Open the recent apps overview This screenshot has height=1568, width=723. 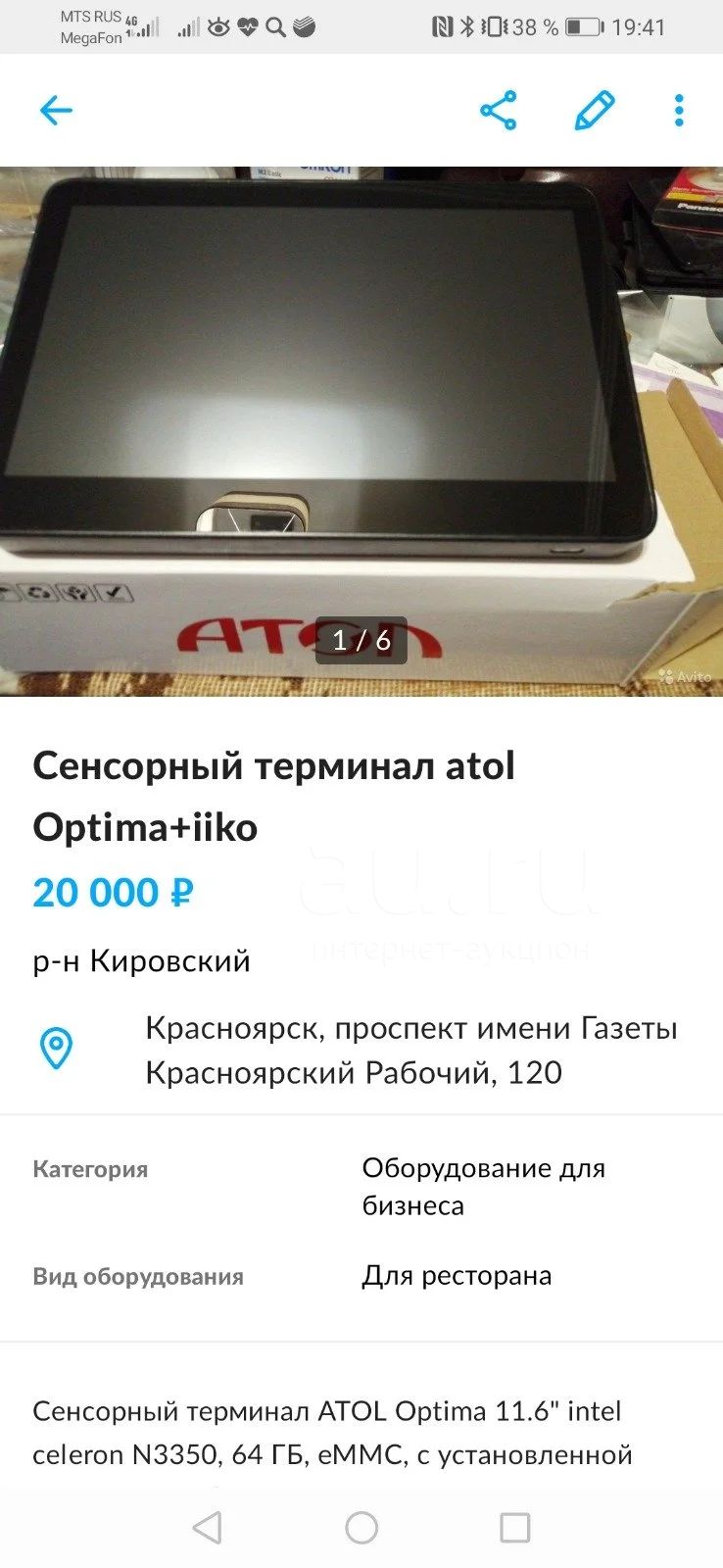pyautogui.click(x=514, y=1527)
